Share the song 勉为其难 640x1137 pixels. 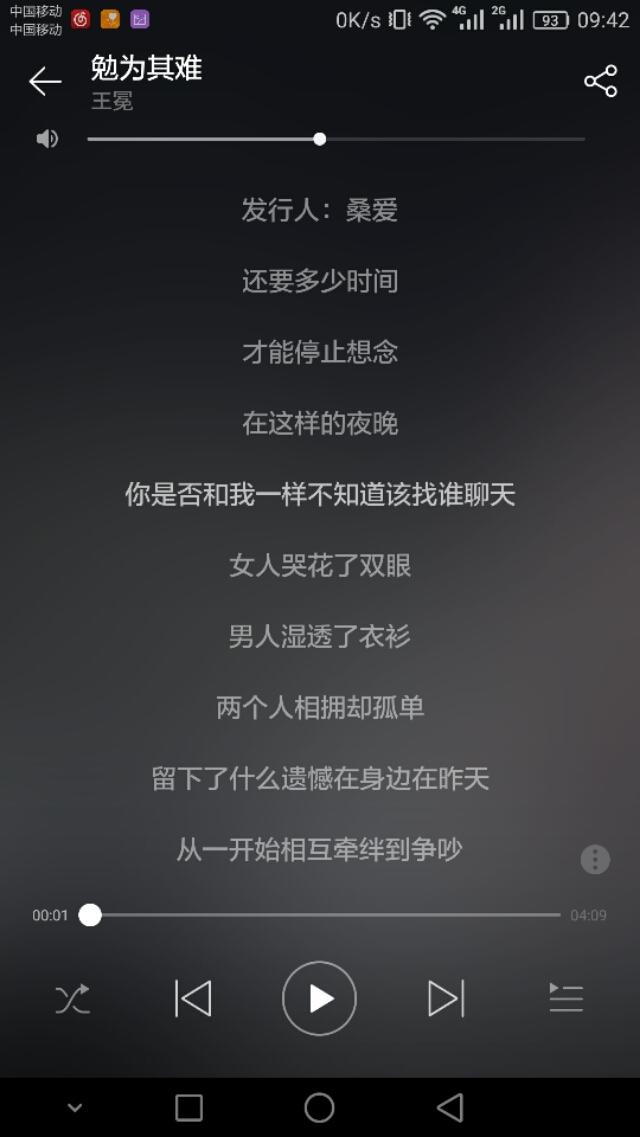point(600,82)
